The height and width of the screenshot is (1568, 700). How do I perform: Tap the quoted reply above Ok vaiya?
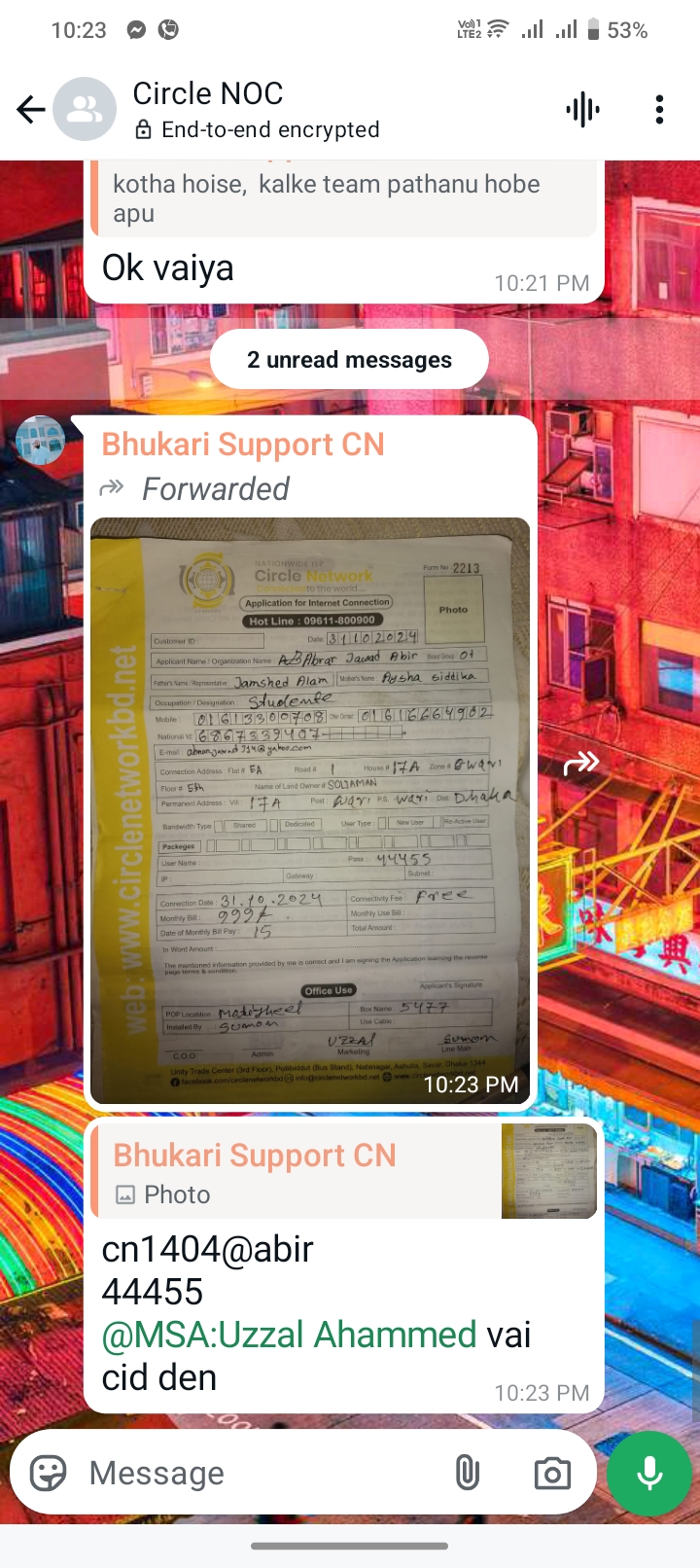click(344, 197)
